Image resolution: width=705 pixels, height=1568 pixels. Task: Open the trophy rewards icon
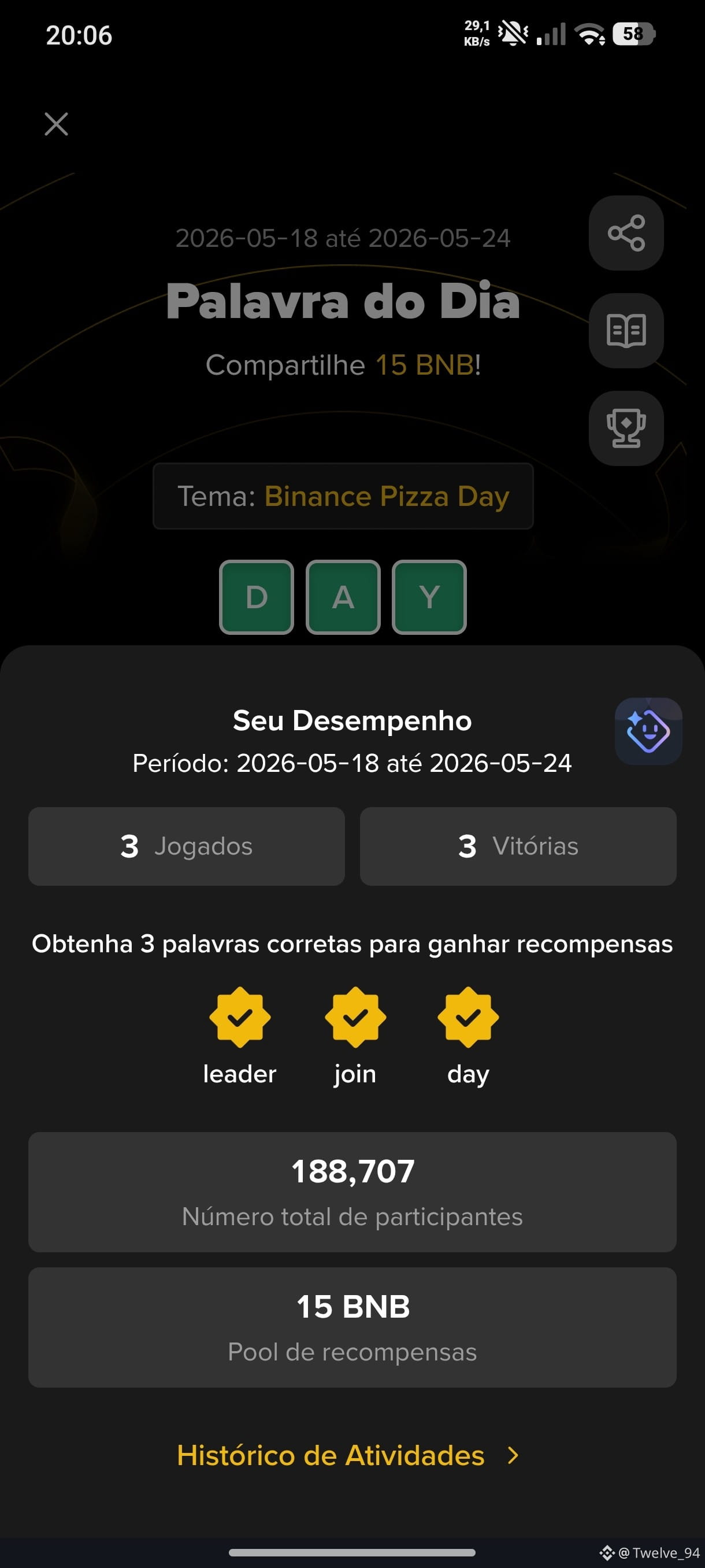pyautogui.click(x=626, y=428)
